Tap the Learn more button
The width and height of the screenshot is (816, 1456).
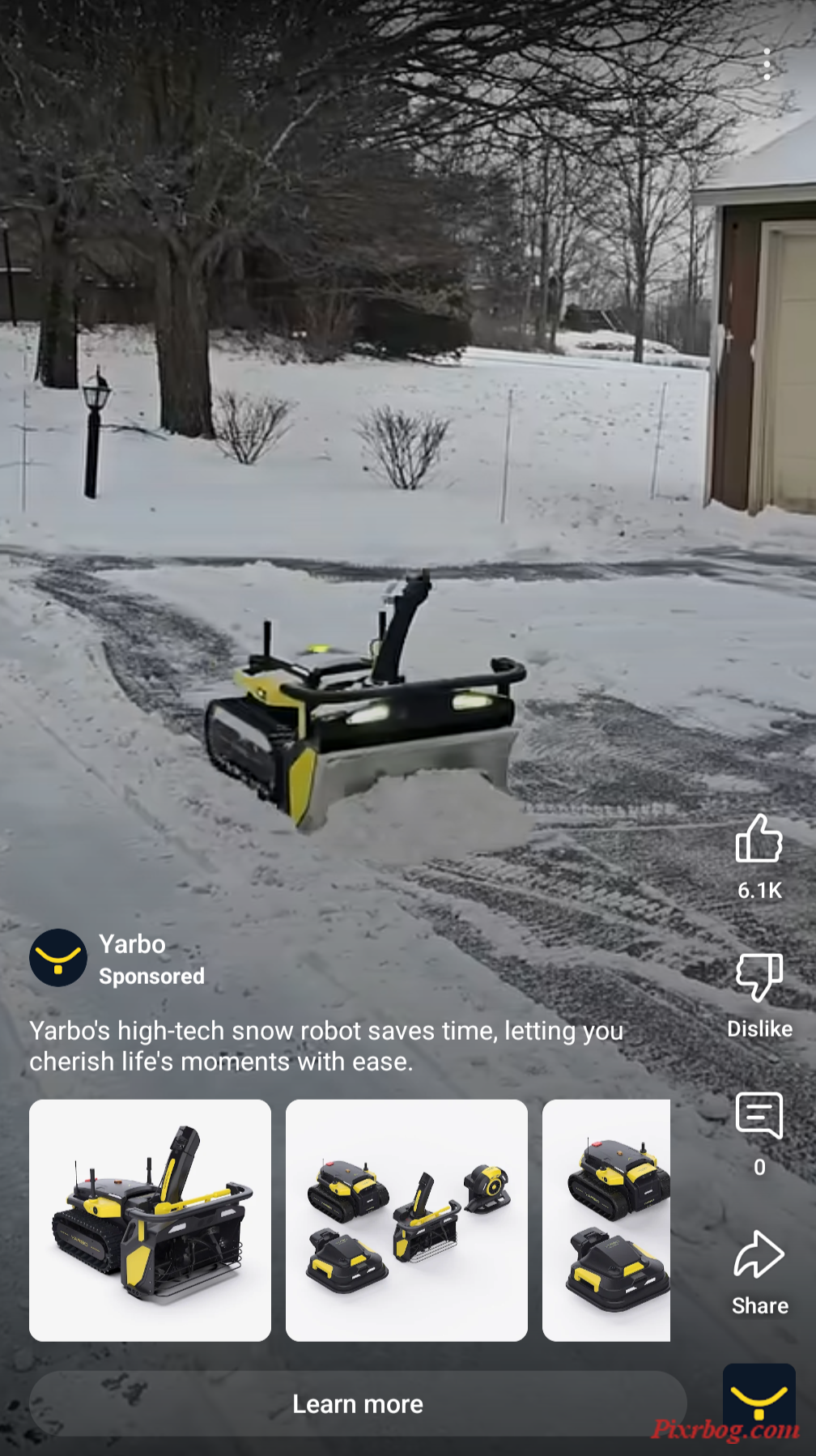pyautogui.click(x=358, y=1403)
